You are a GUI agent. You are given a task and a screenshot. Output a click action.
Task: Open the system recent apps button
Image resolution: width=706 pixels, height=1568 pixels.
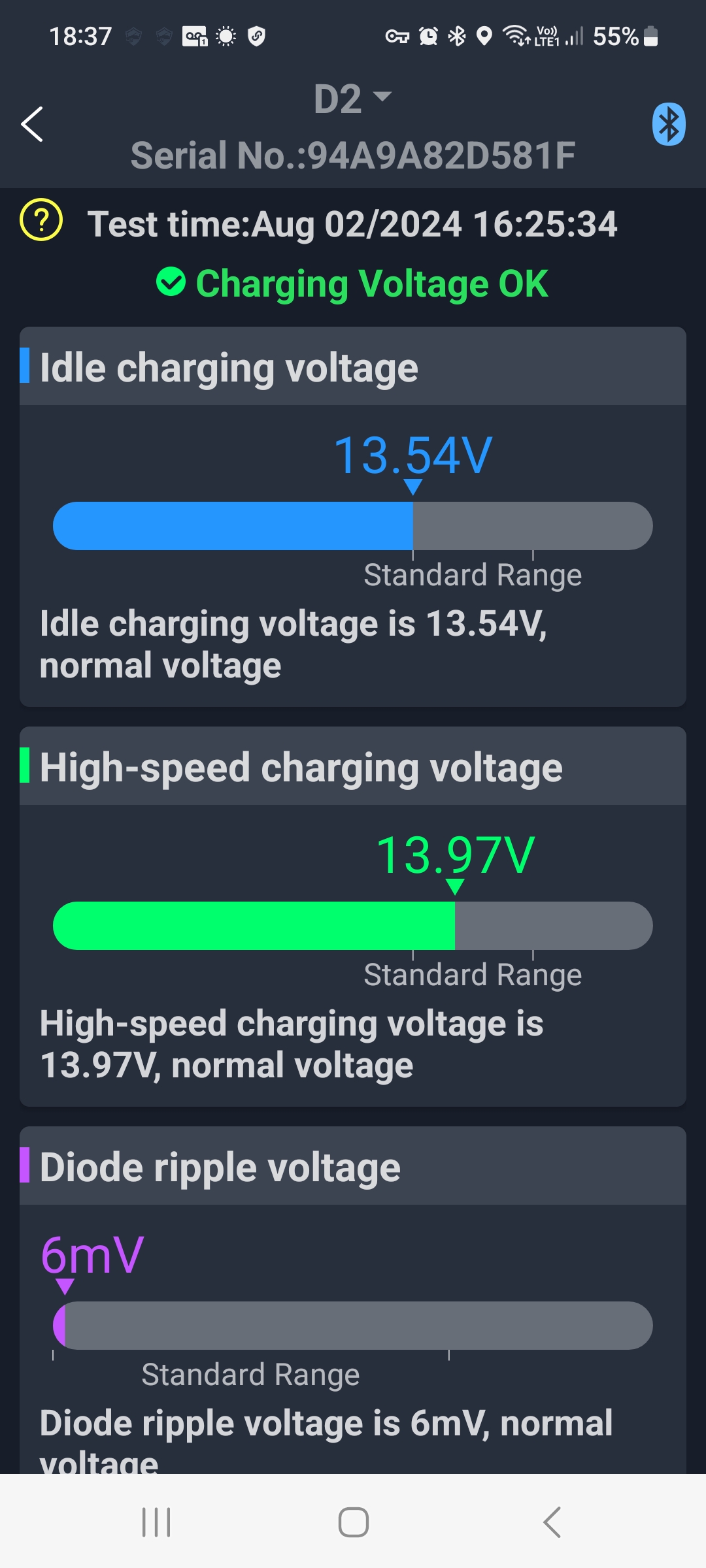(x=156, y=1522)
